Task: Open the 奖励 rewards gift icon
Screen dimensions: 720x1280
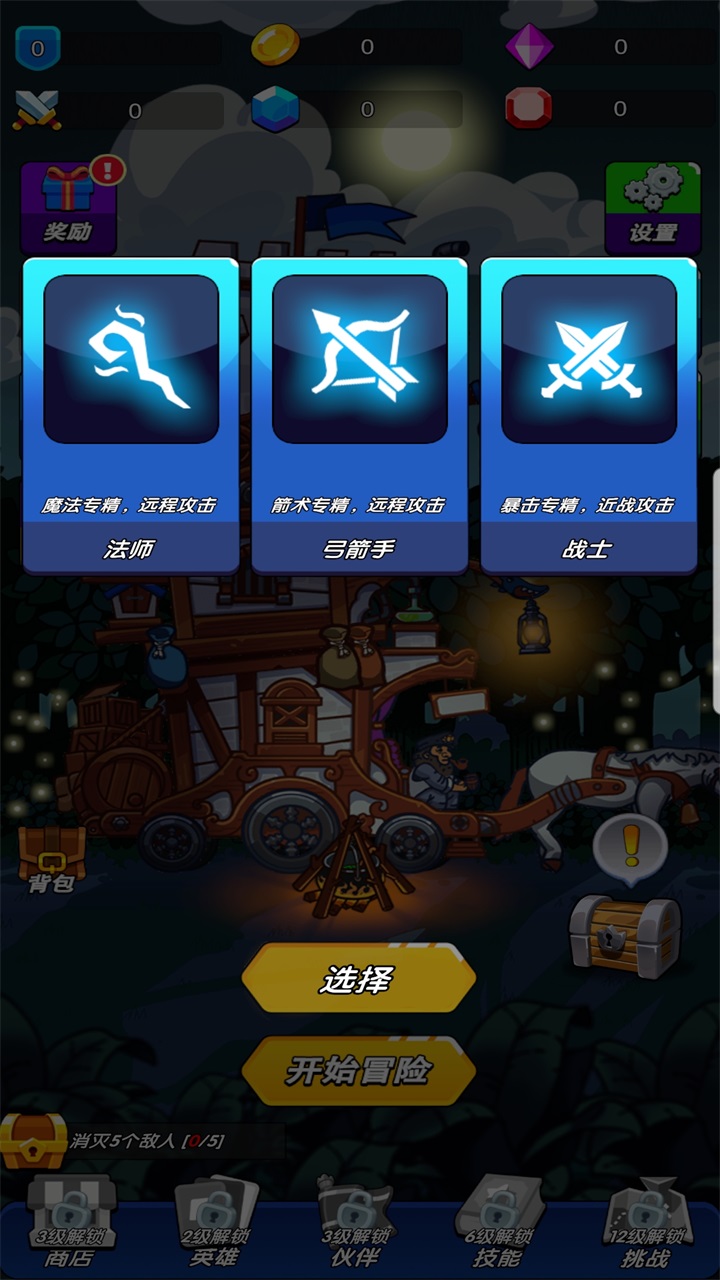Action: coord(68,206)
